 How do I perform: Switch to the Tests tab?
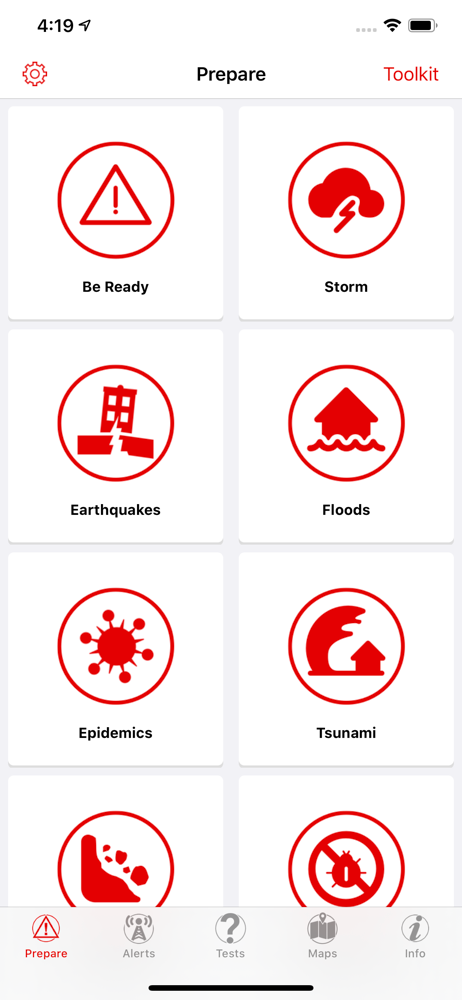pos(230,936)
